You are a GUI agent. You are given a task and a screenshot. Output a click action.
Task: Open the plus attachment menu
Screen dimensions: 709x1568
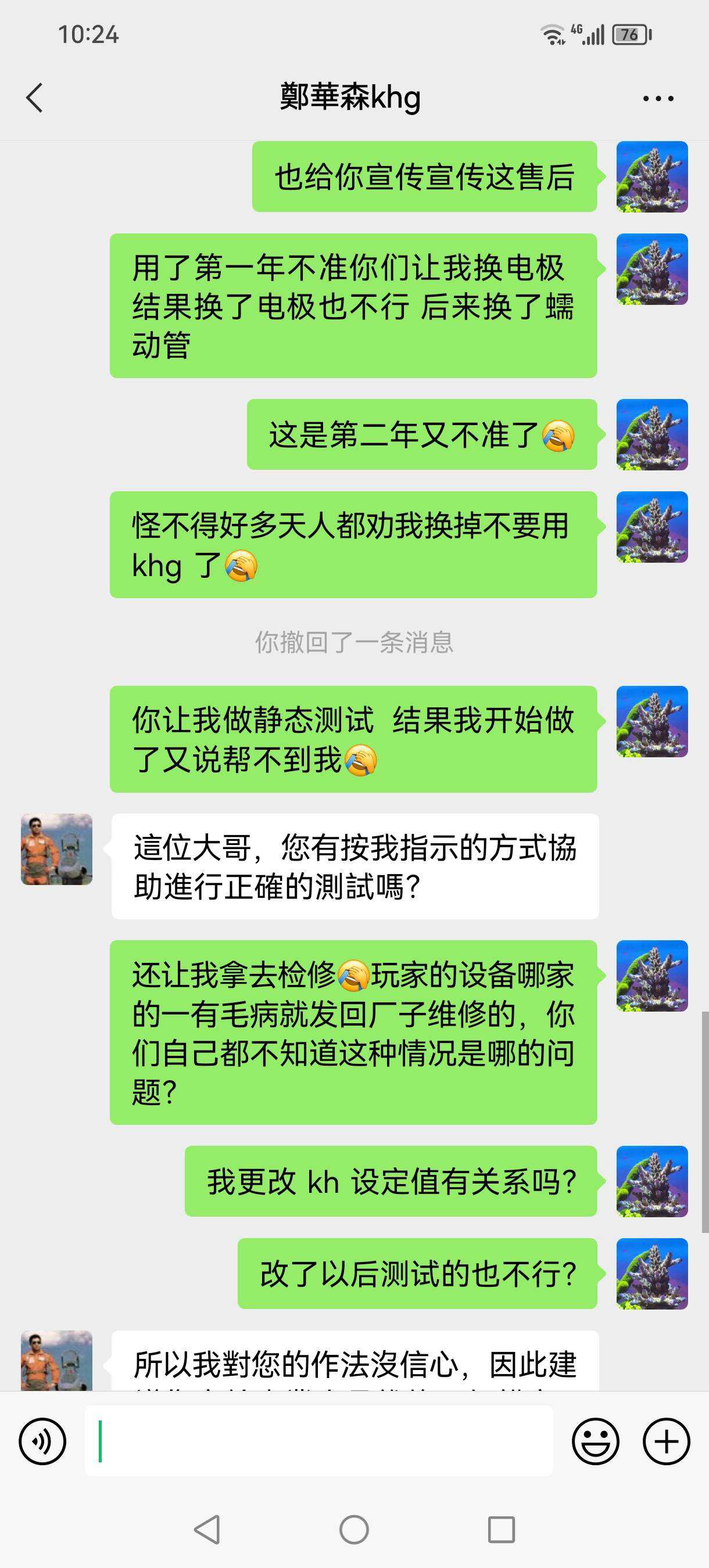coord(666,1441)
